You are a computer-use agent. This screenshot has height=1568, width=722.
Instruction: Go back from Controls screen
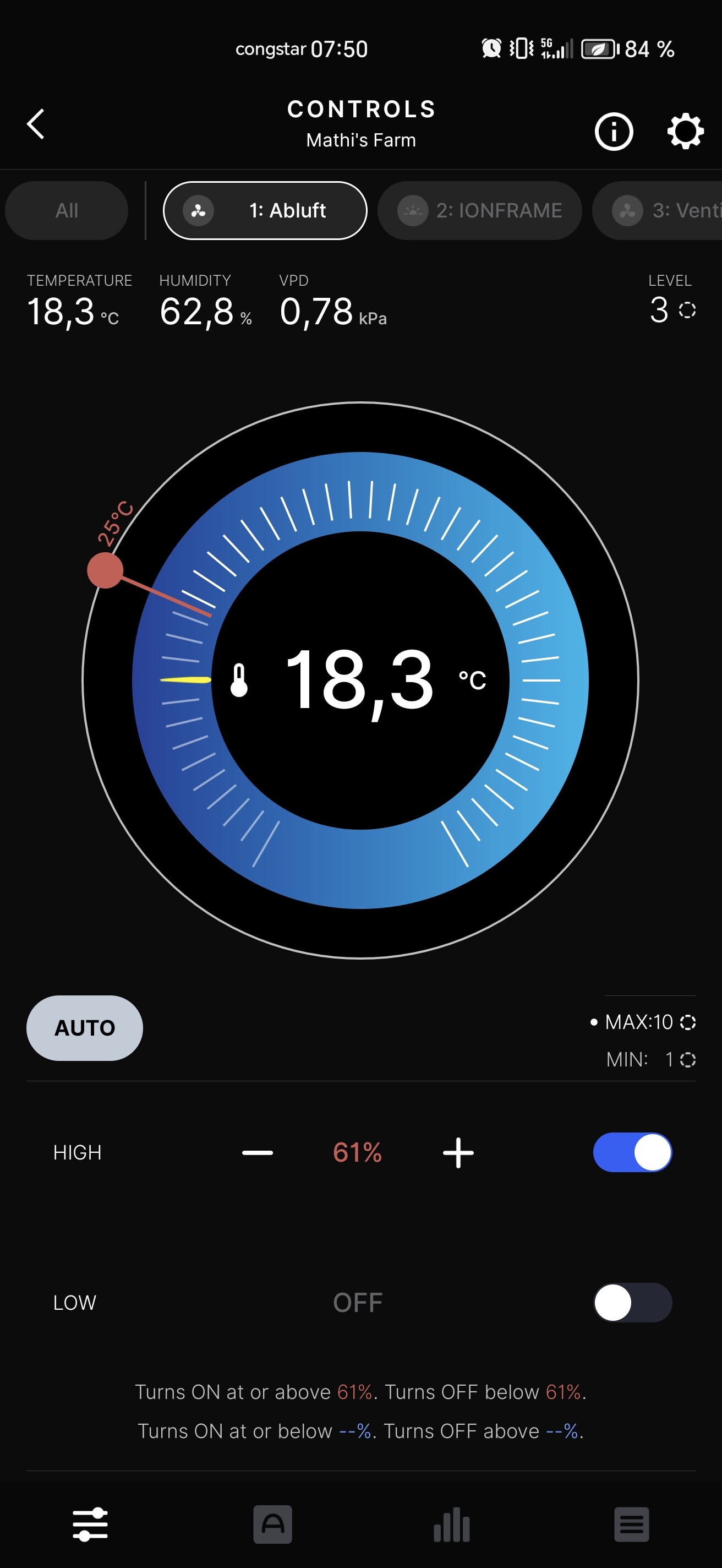point(36,124)
